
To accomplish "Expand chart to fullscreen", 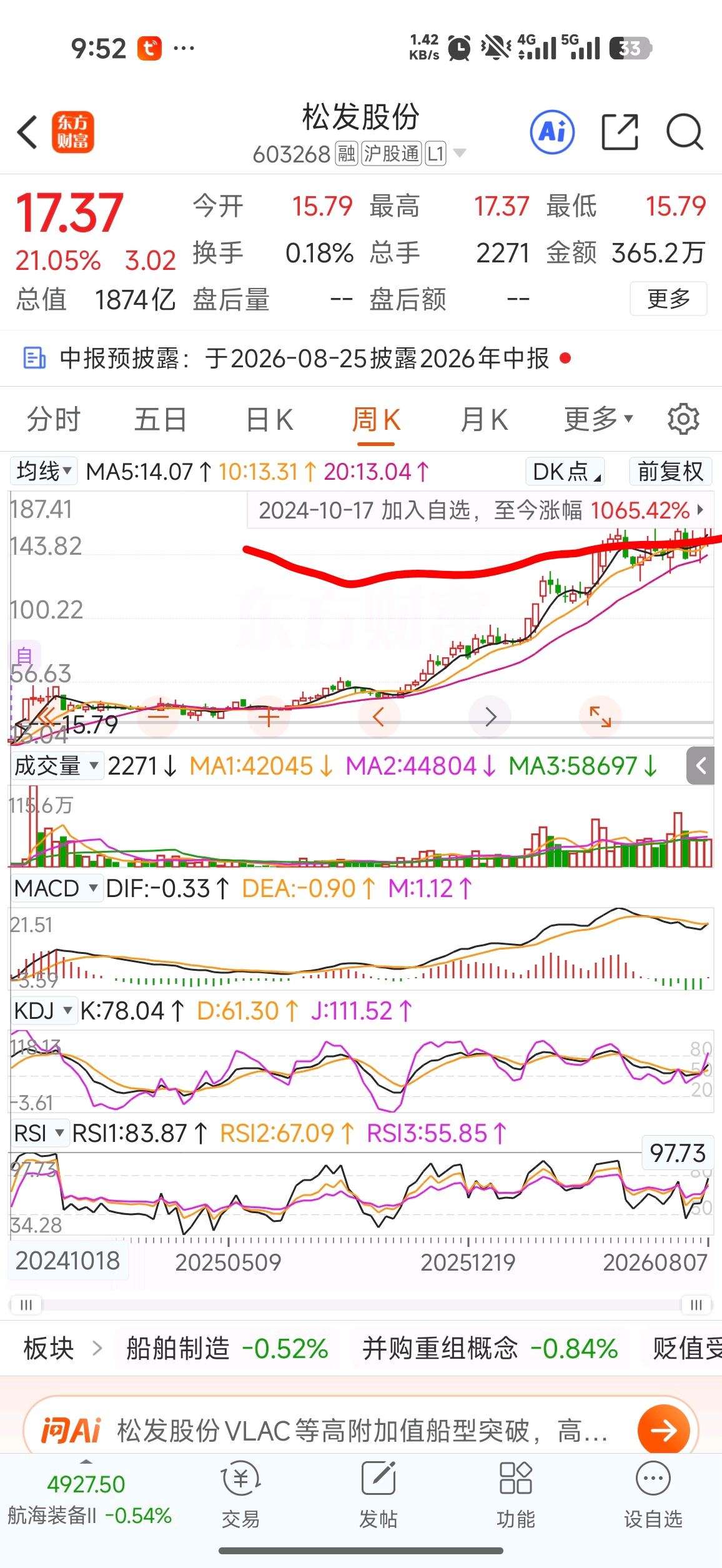I will (x=600, y=717).
